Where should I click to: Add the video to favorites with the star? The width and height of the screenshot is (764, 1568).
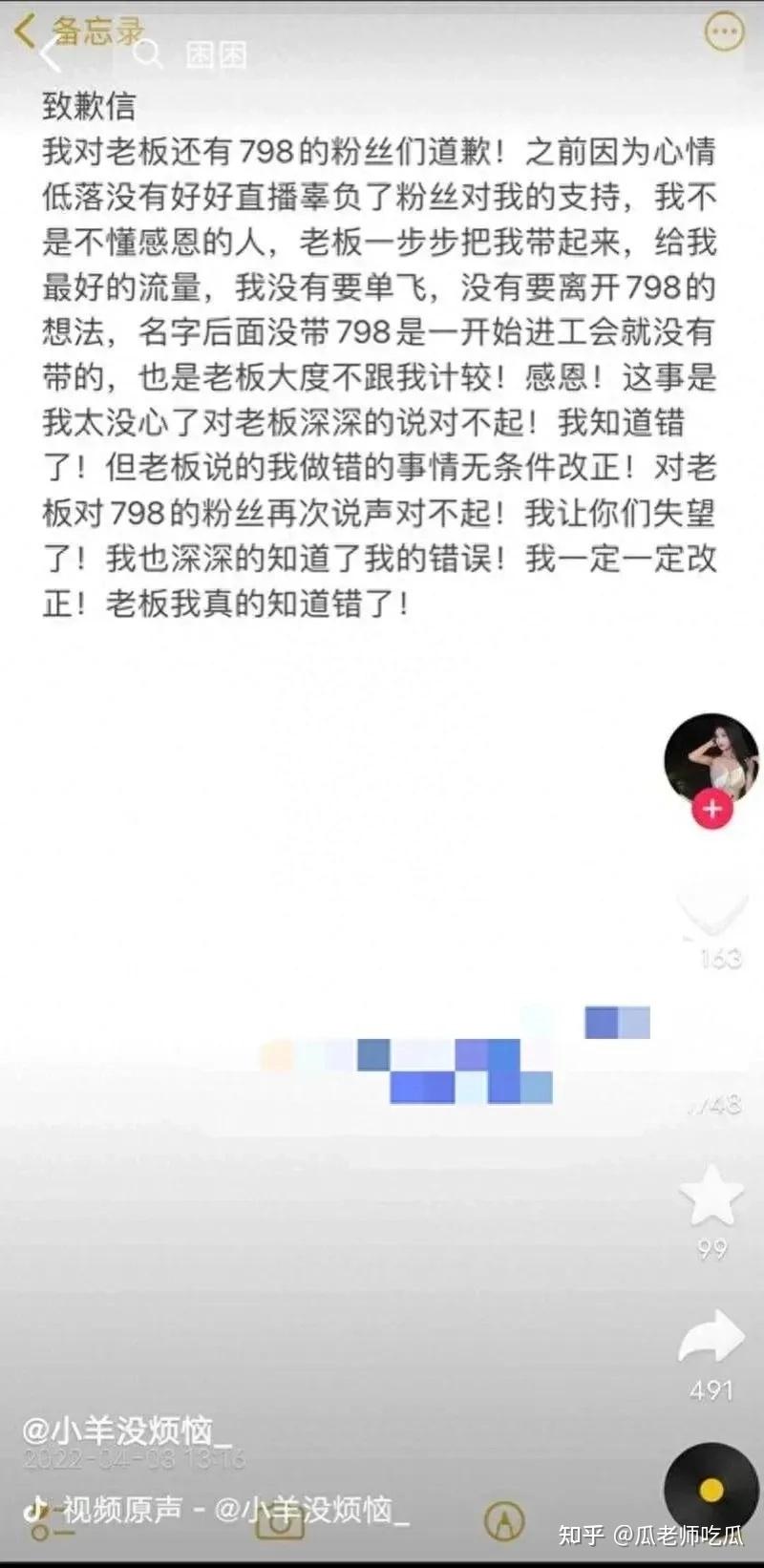pos(711,1196)
